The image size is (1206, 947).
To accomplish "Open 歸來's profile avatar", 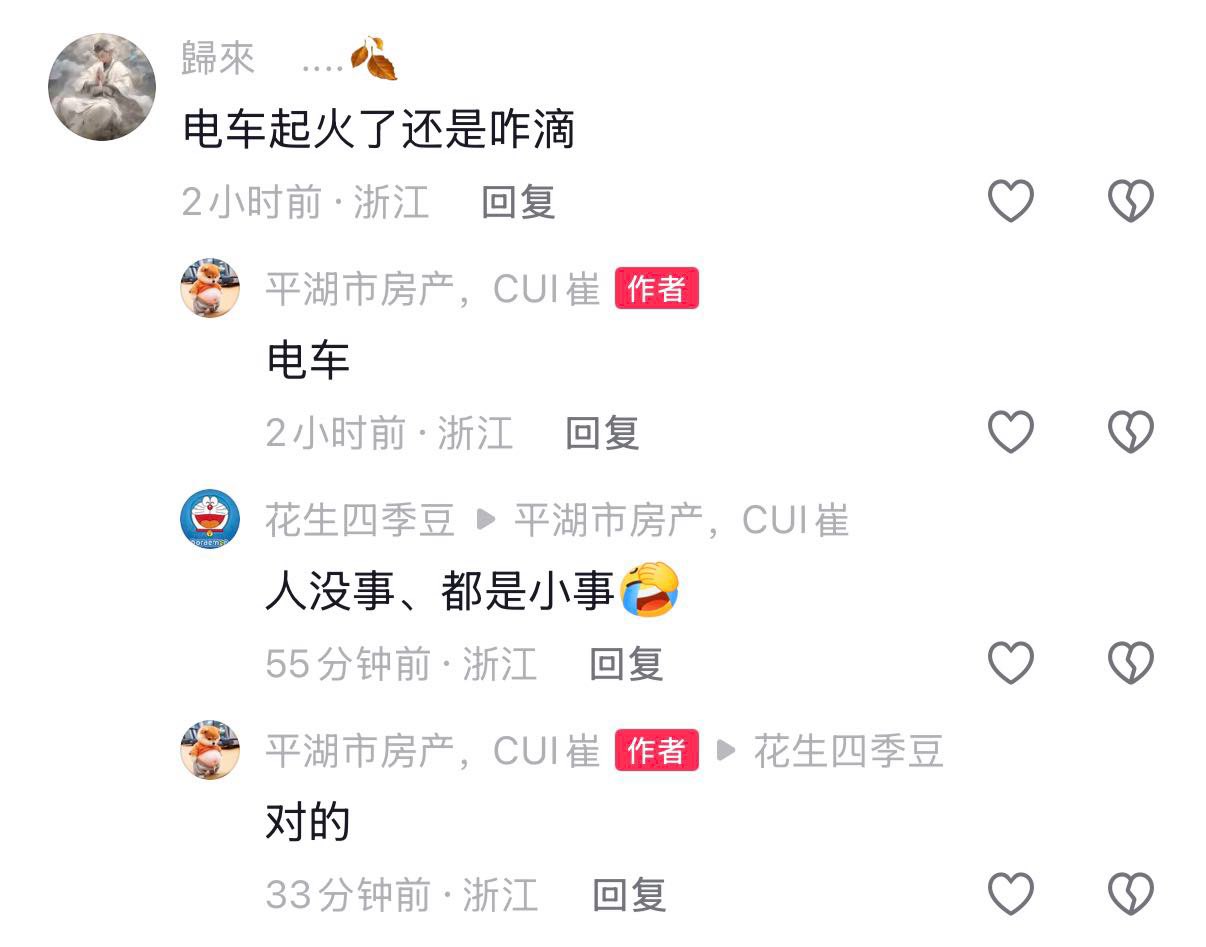I will click(102, 87).
